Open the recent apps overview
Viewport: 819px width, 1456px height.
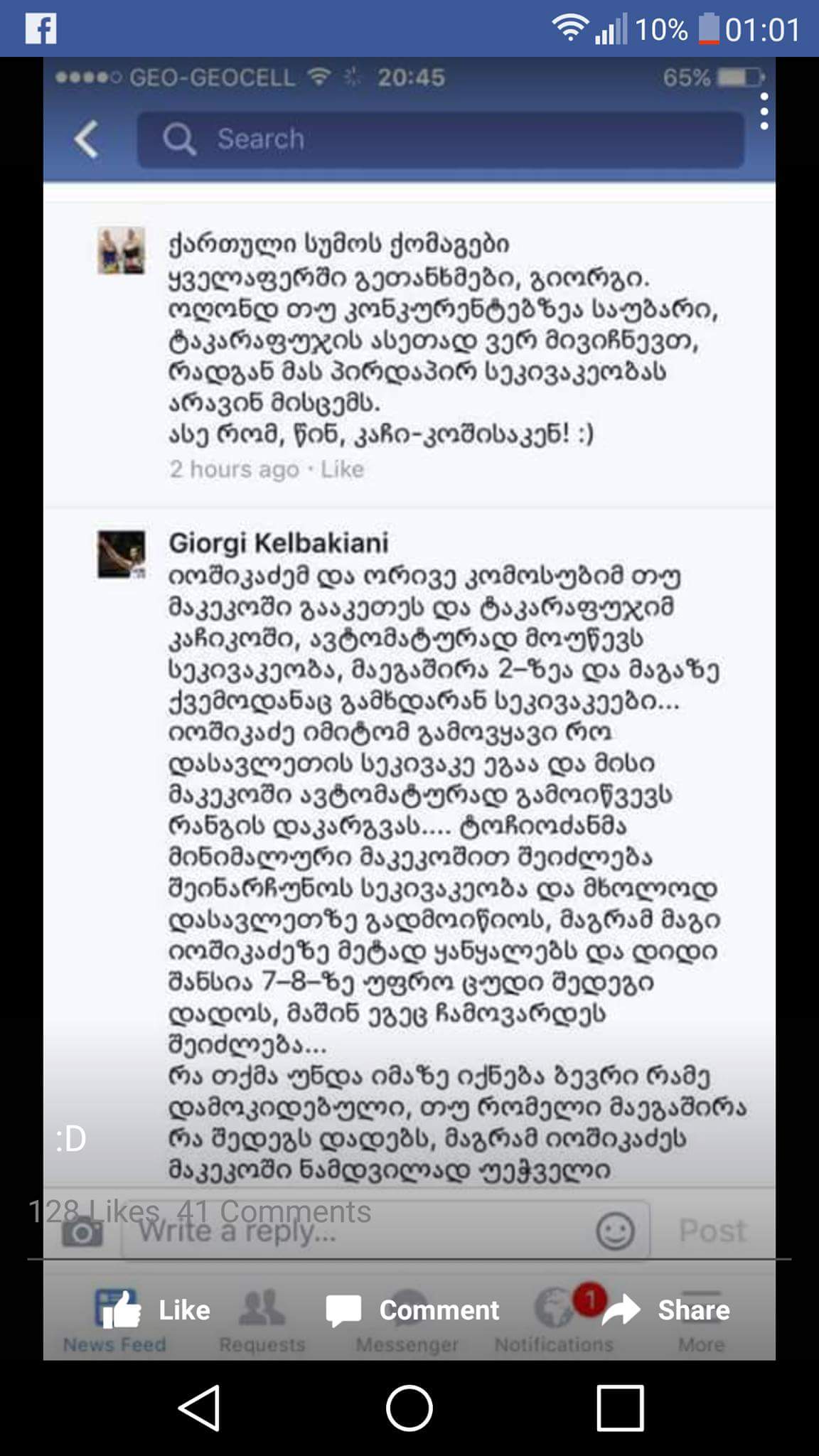[x=619, y=1407]
